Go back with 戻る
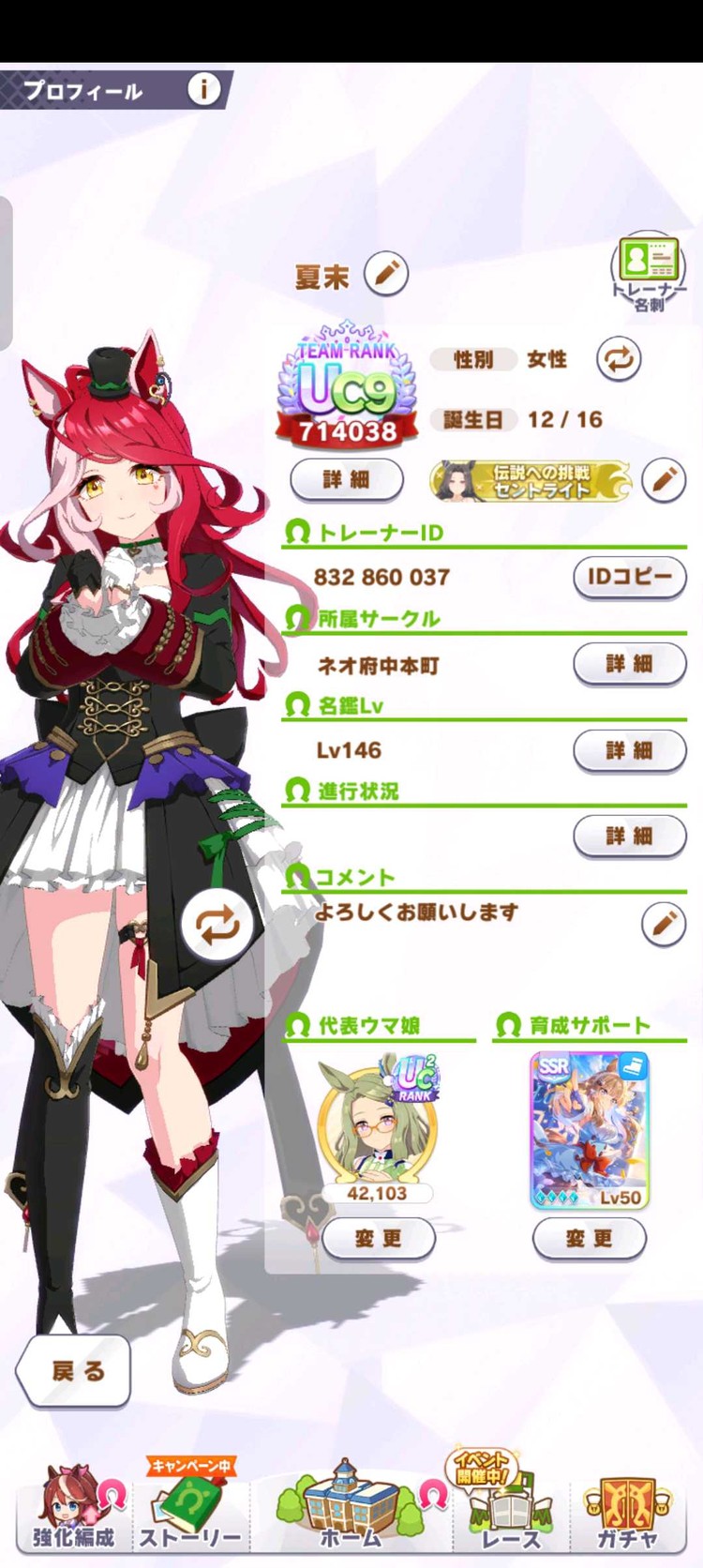This screenshot has height=1568, width=703. click(x=75, y=1371)
